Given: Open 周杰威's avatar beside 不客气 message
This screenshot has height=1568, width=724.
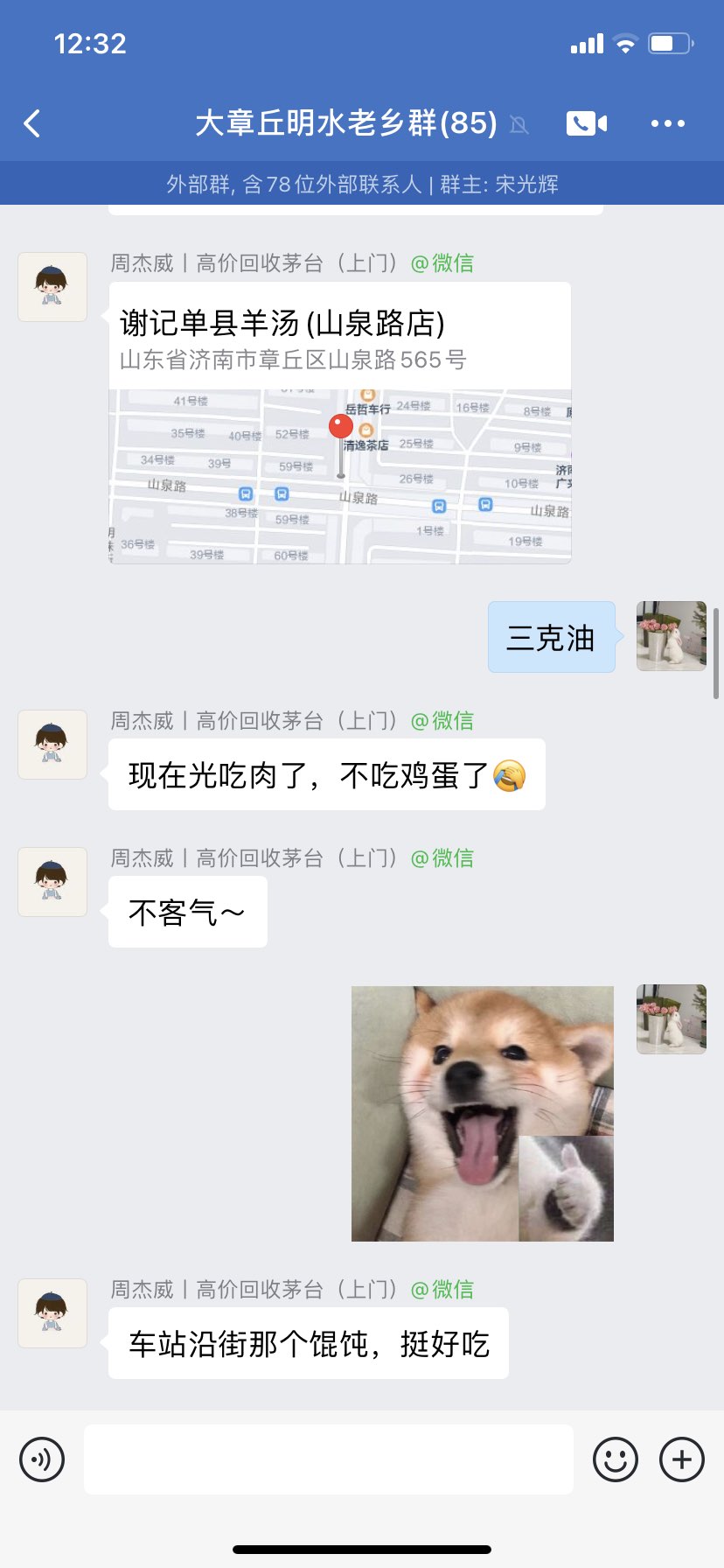Looking at the screenshot, I should click(x=52, y=881).
